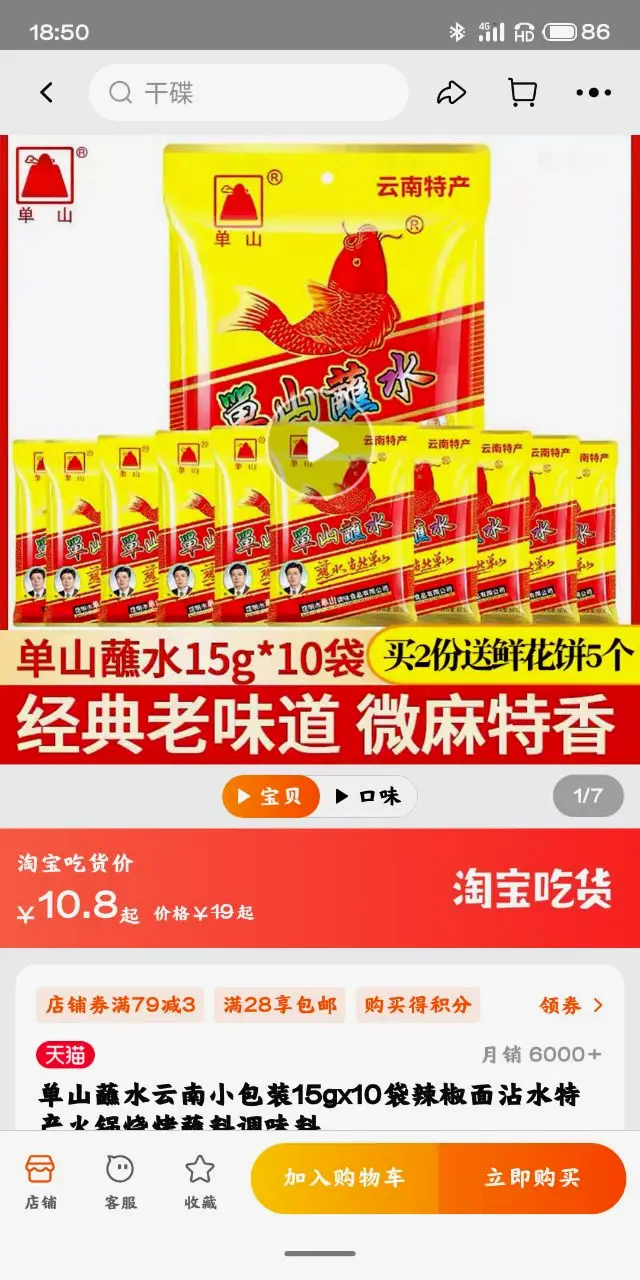The image size is (640, 1280).
Task: Tap 领券 to claim coupons
Action: pos(571,1005)
